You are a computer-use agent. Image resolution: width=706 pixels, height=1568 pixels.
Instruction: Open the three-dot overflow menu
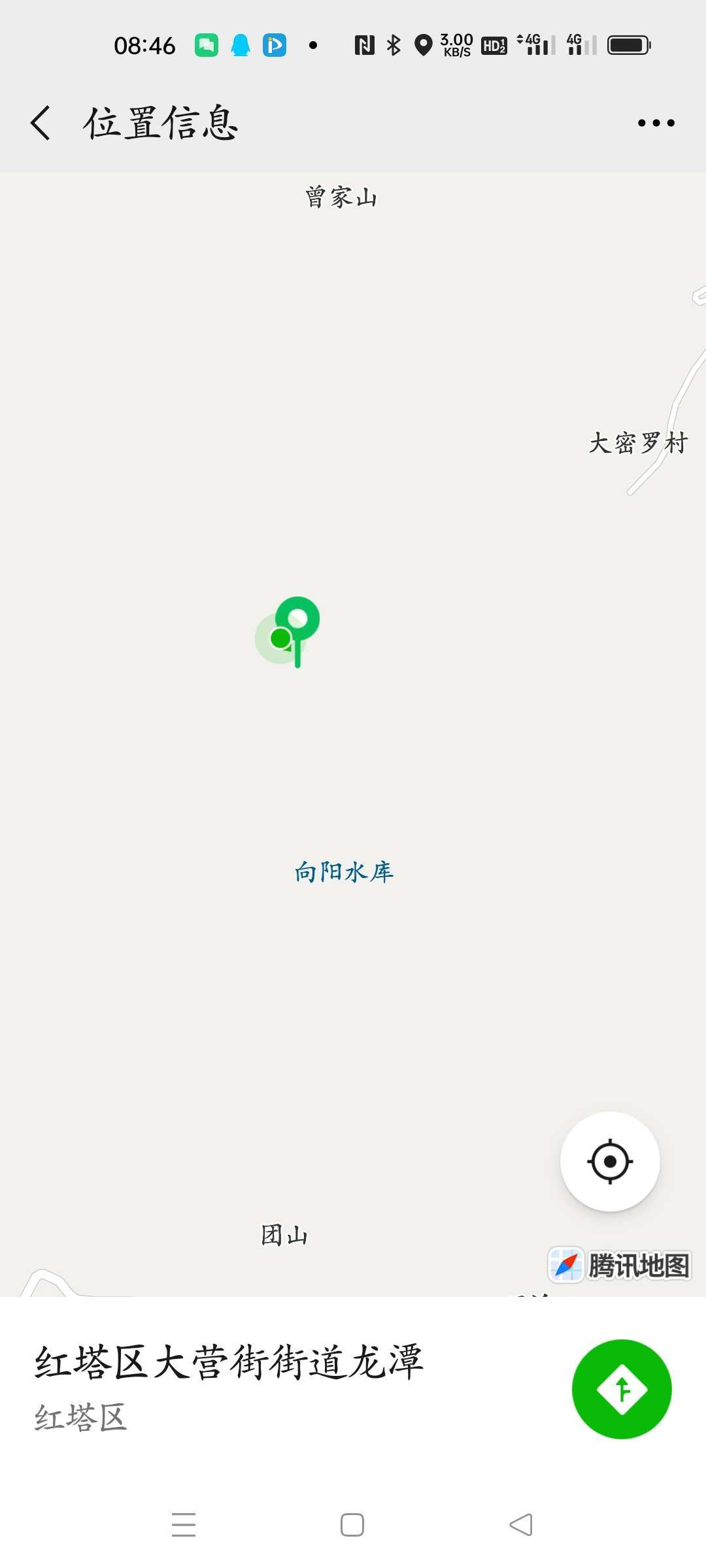coord(656,123)
